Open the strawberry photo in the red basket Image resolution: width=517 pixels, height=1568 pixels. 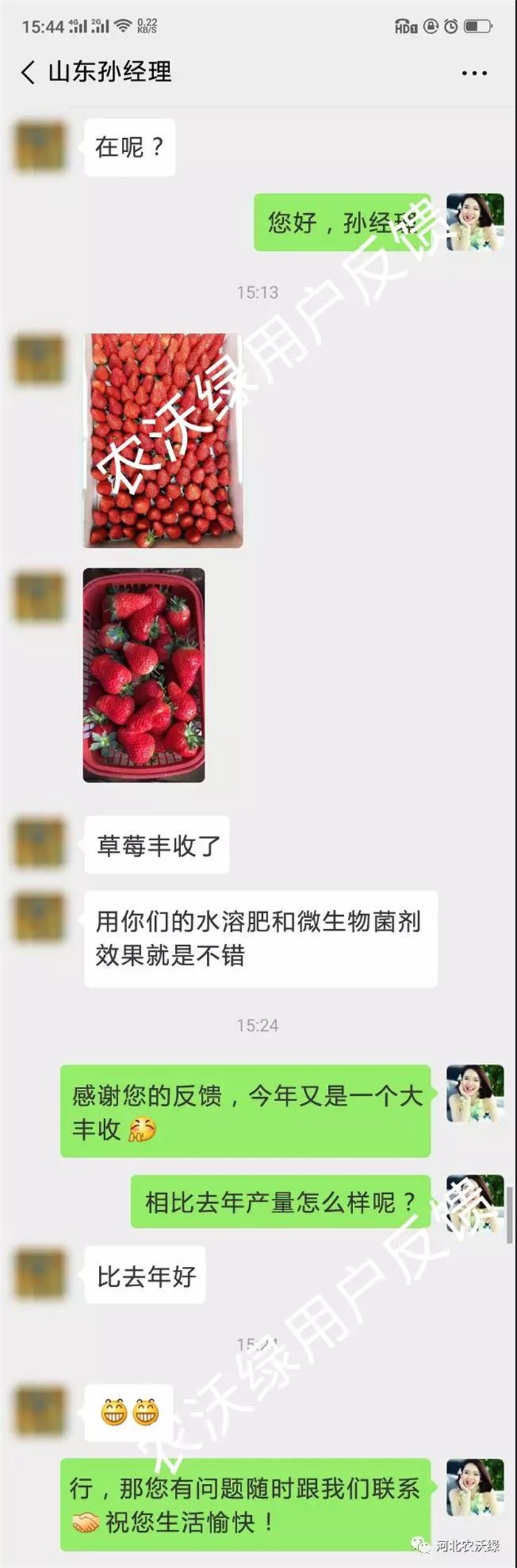[144, 674]
